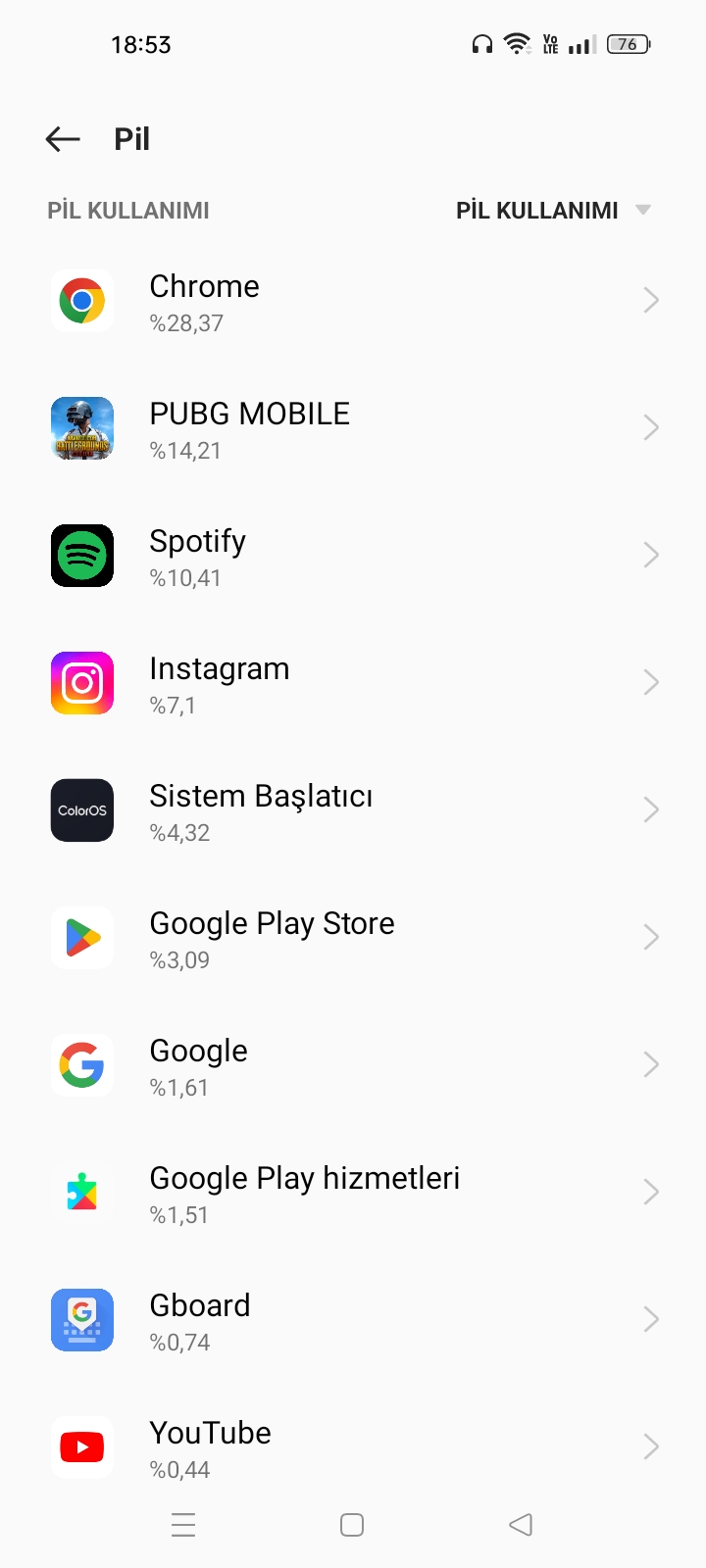Tap the system home button
Viewport: 706px width, 1568px height.
coord(352,1525)
